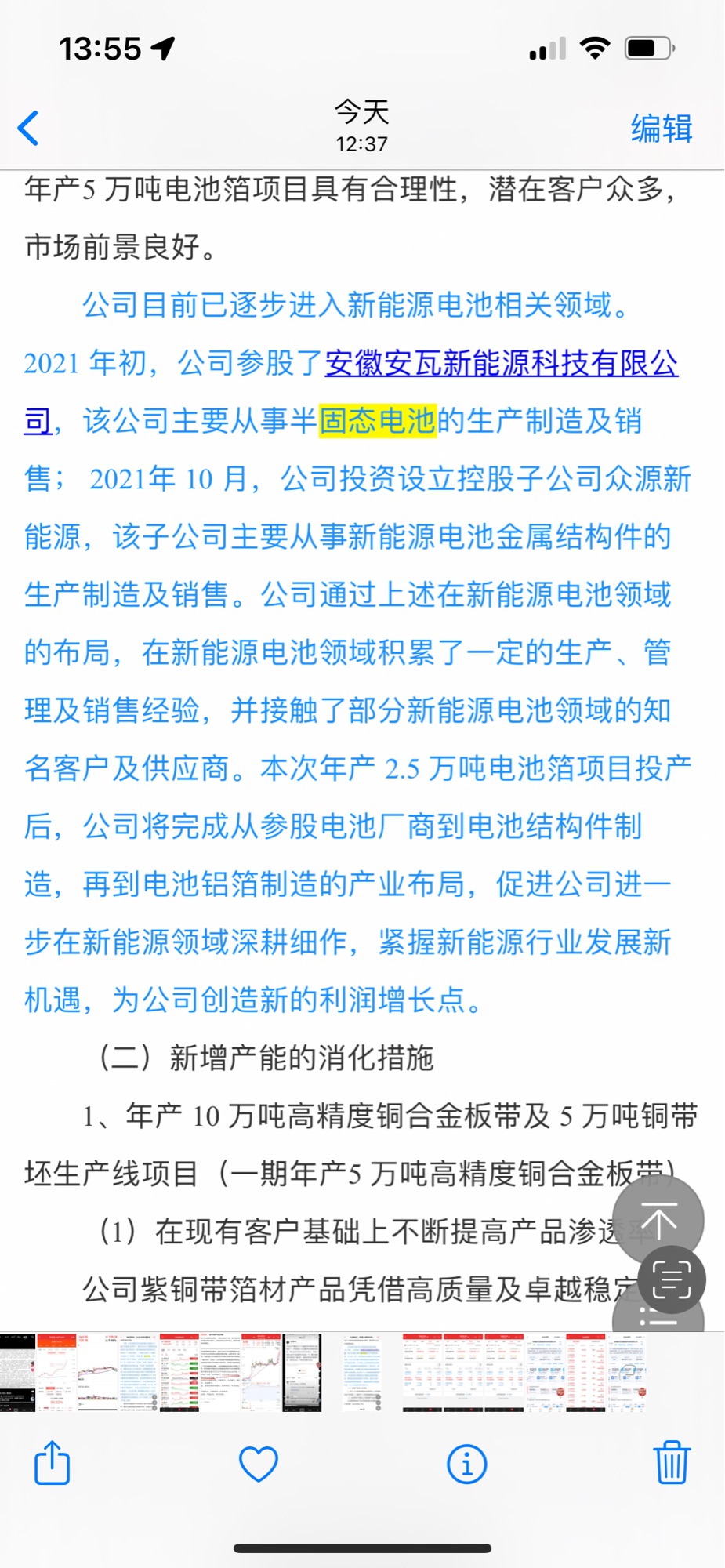Image resolution: width=725 pixels, height=1568 pixels.
Task: Select the centered thumbnail in the photo strip
Action: [362, 1372]
